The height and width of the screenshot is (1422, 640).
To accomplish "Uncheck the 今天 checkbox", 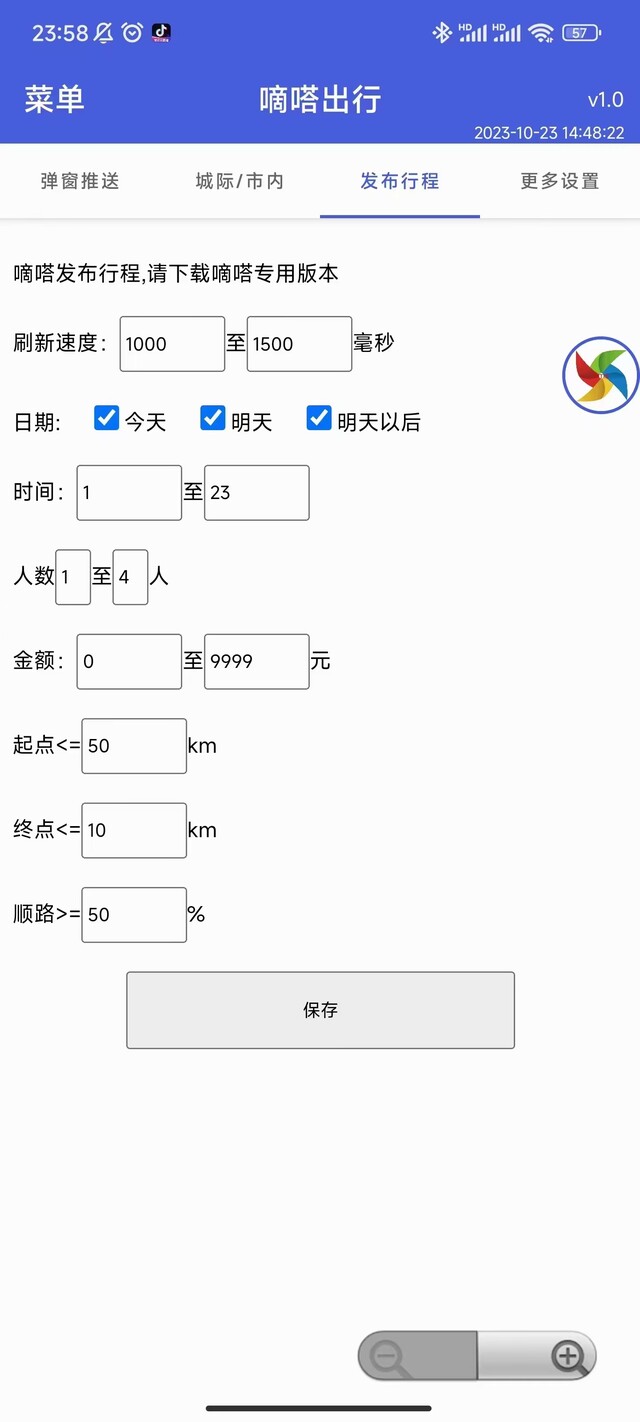I will pyautogui.click(x=106, y=418).
